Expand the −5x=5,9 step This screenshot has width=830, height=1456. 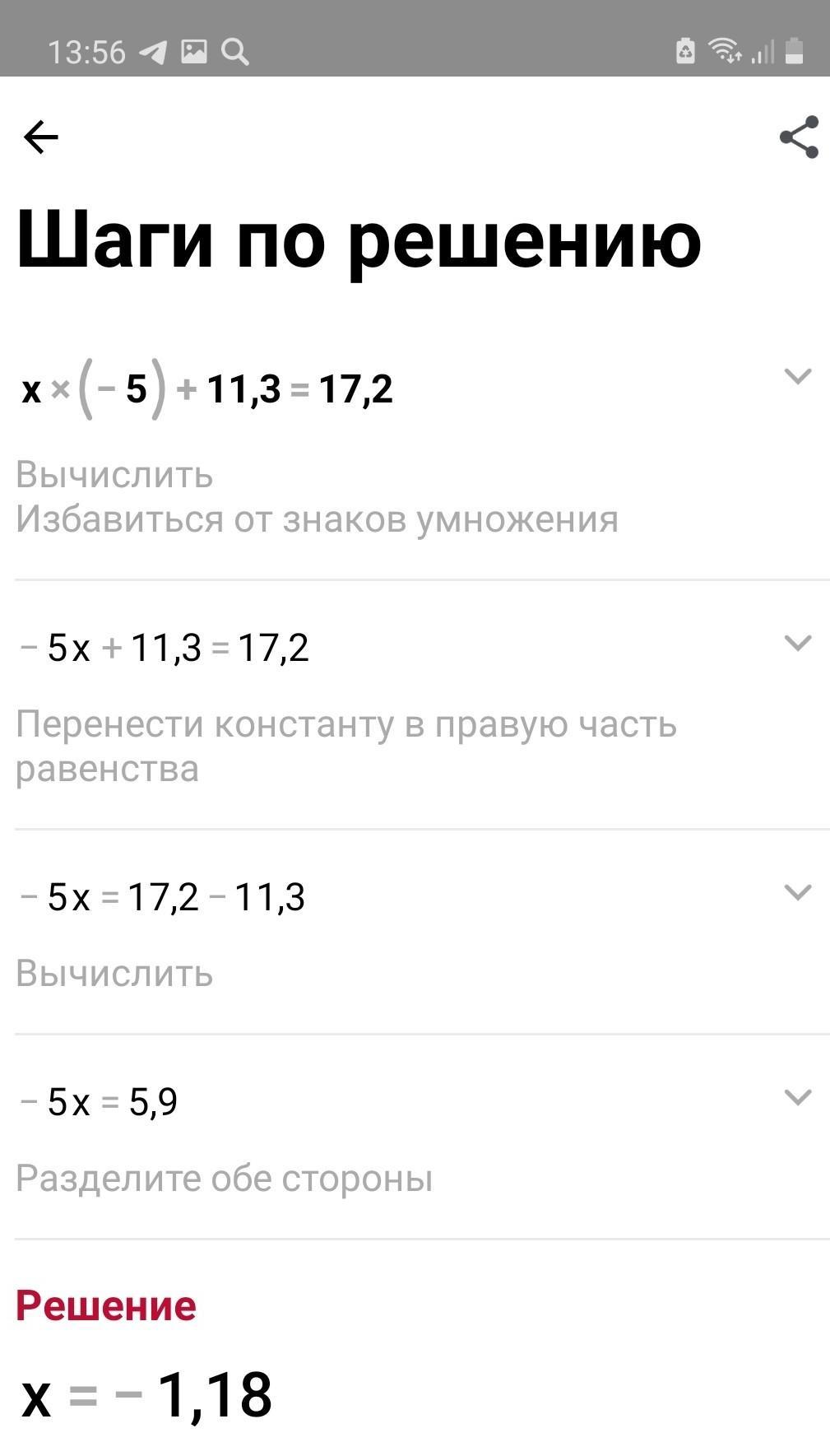point(798,1097)
